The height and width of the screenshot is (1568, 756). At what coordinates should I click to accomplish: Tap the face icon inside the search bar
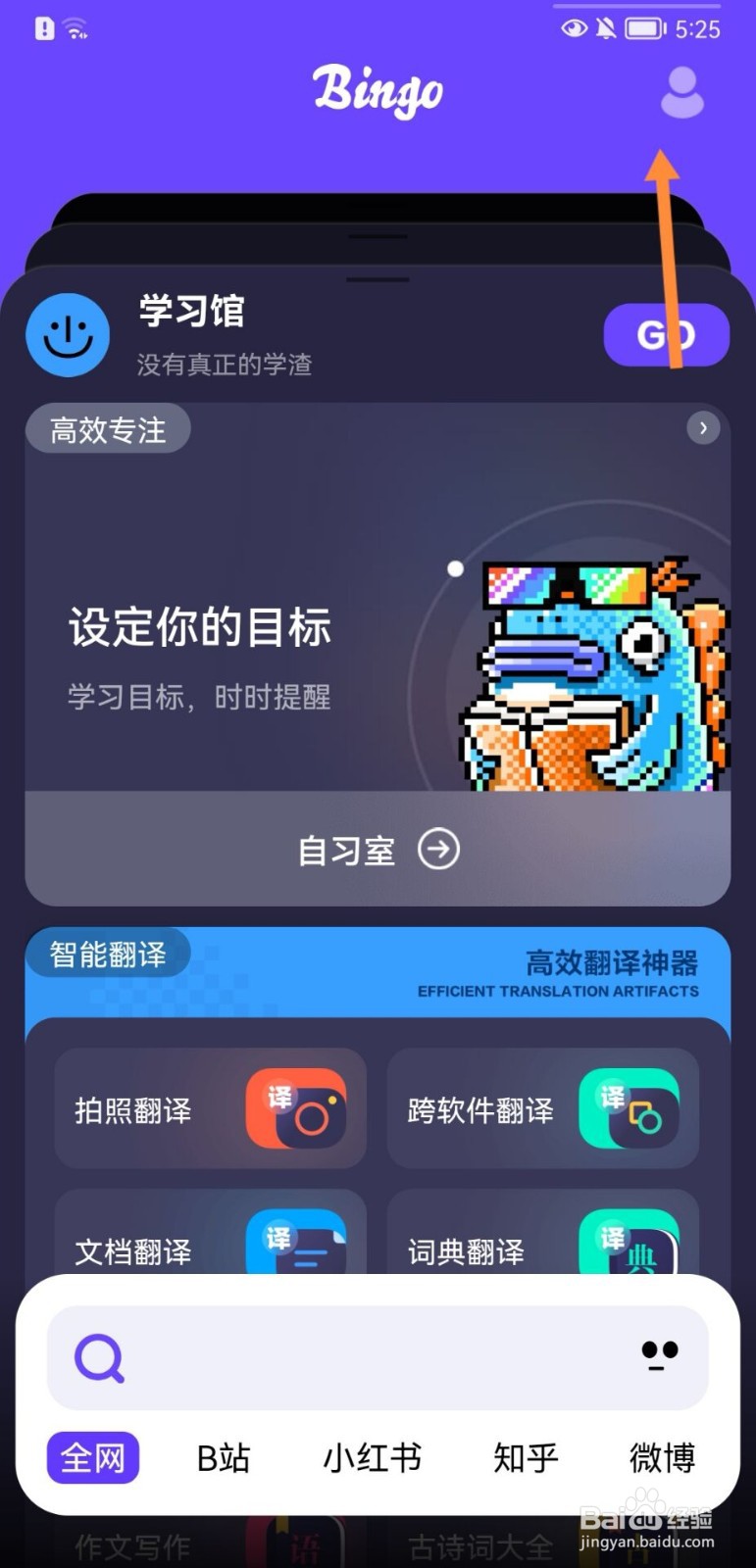point(659,1355)
